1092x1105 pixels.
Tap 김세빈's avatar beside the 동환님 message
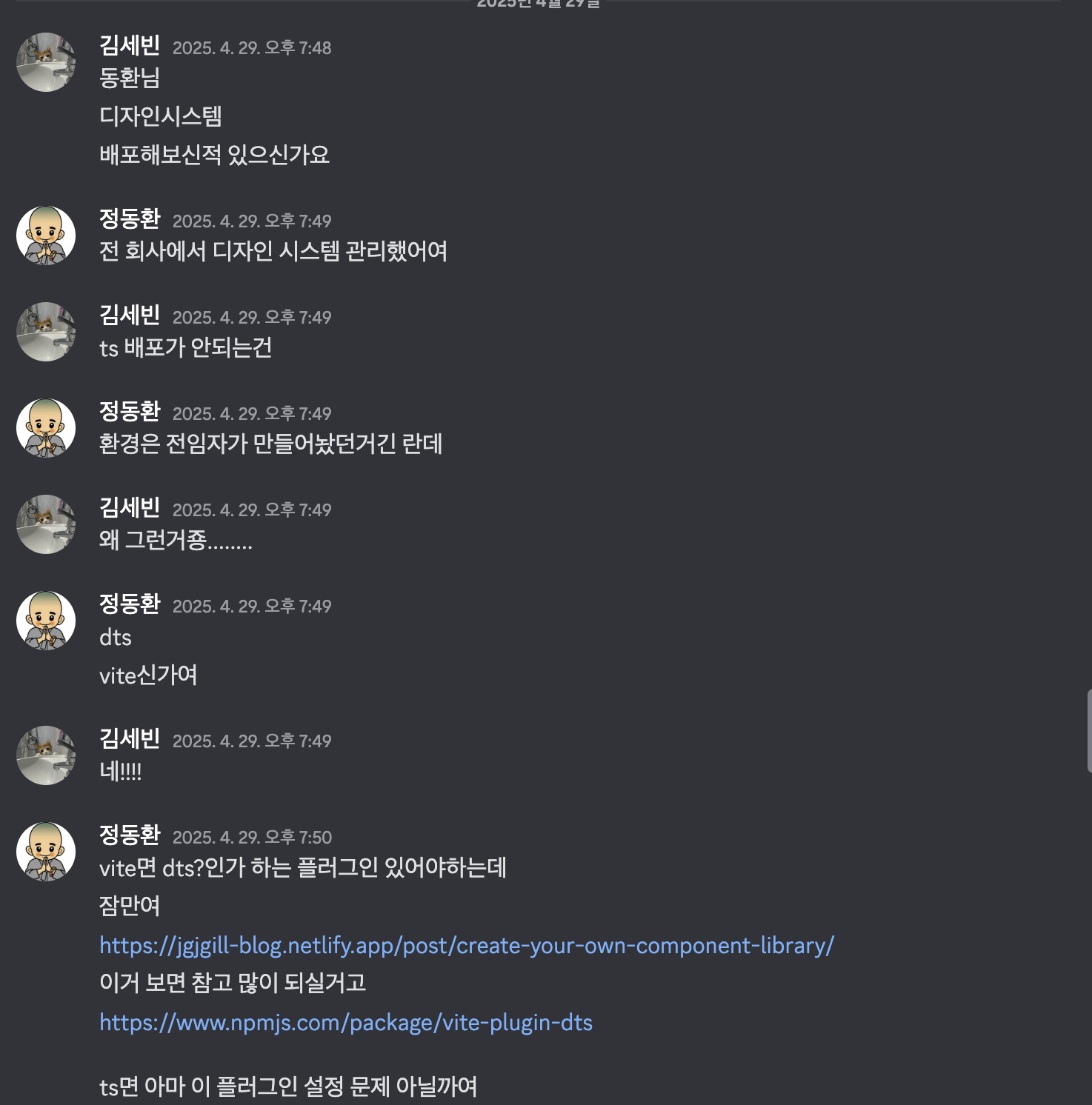pos(46,62)
